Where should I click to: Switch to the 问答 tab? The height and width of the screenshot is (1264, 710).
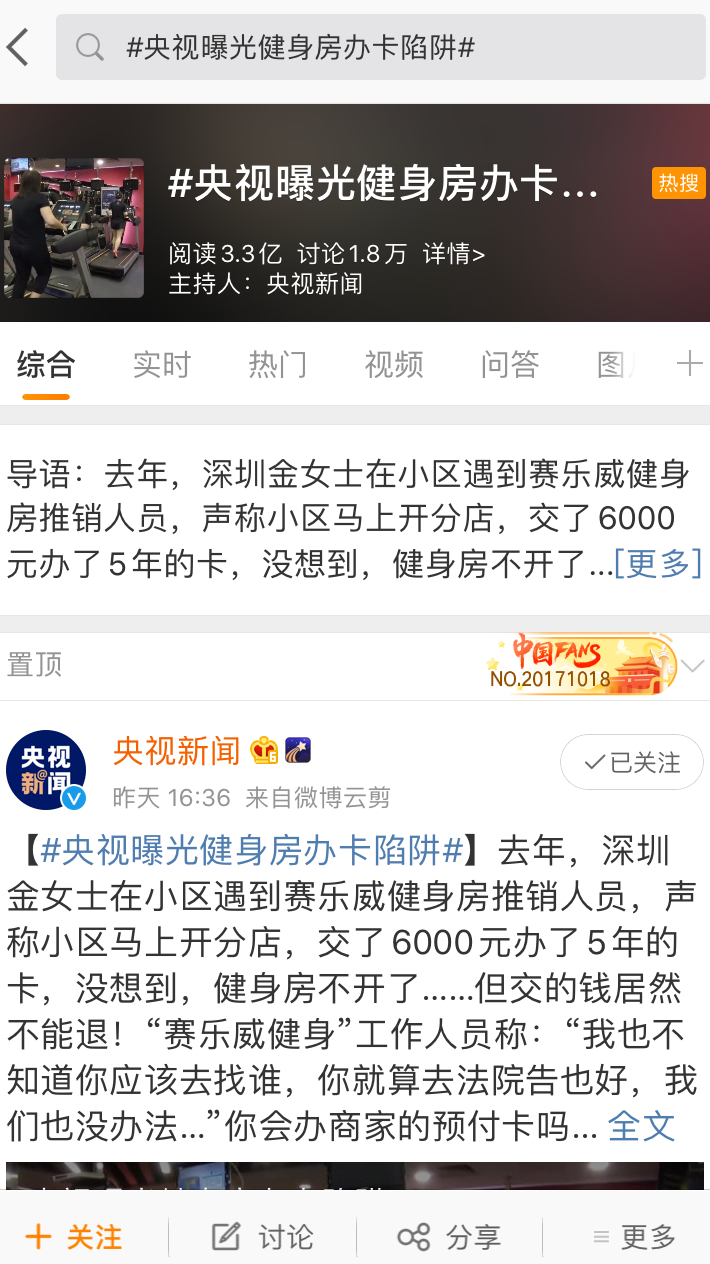coord(510,365)
